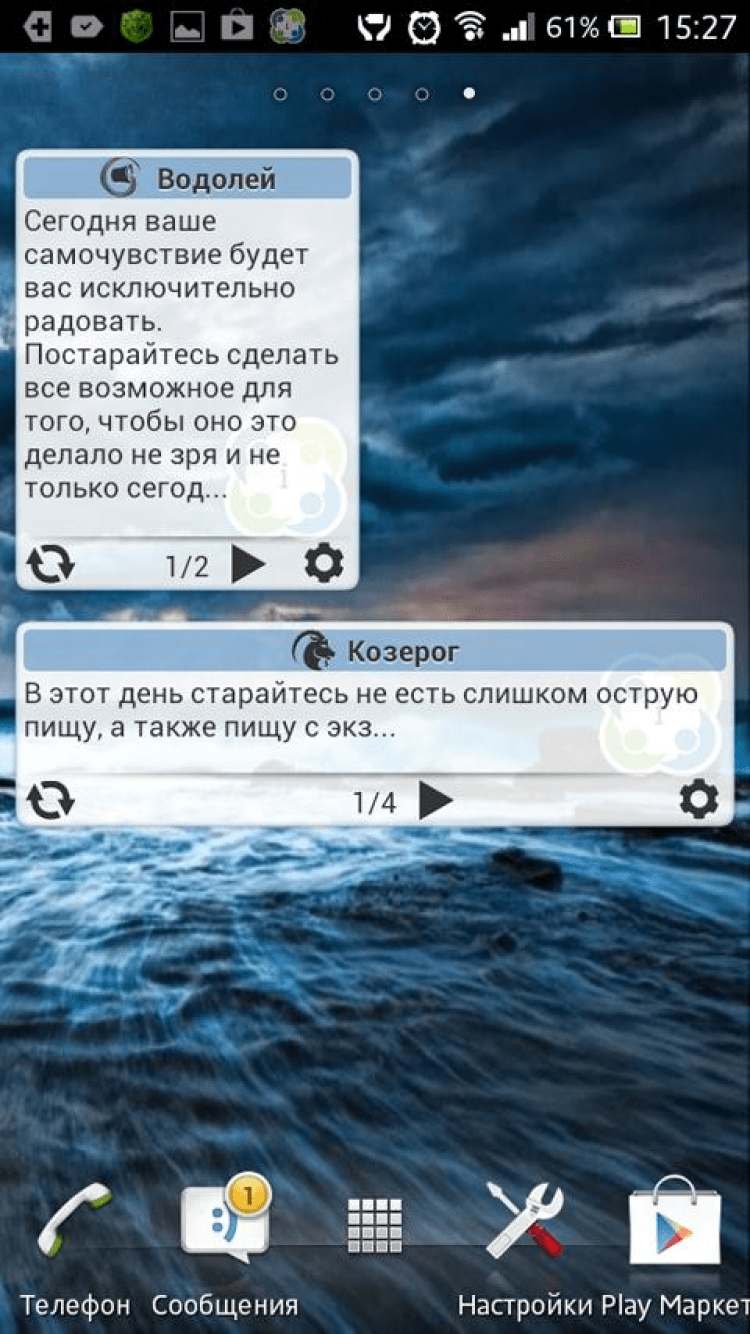The width and height of the screenshot is (750, 1334).
Task: Show next page of Водолей horoscope
Action: click(x=247, y=565)
